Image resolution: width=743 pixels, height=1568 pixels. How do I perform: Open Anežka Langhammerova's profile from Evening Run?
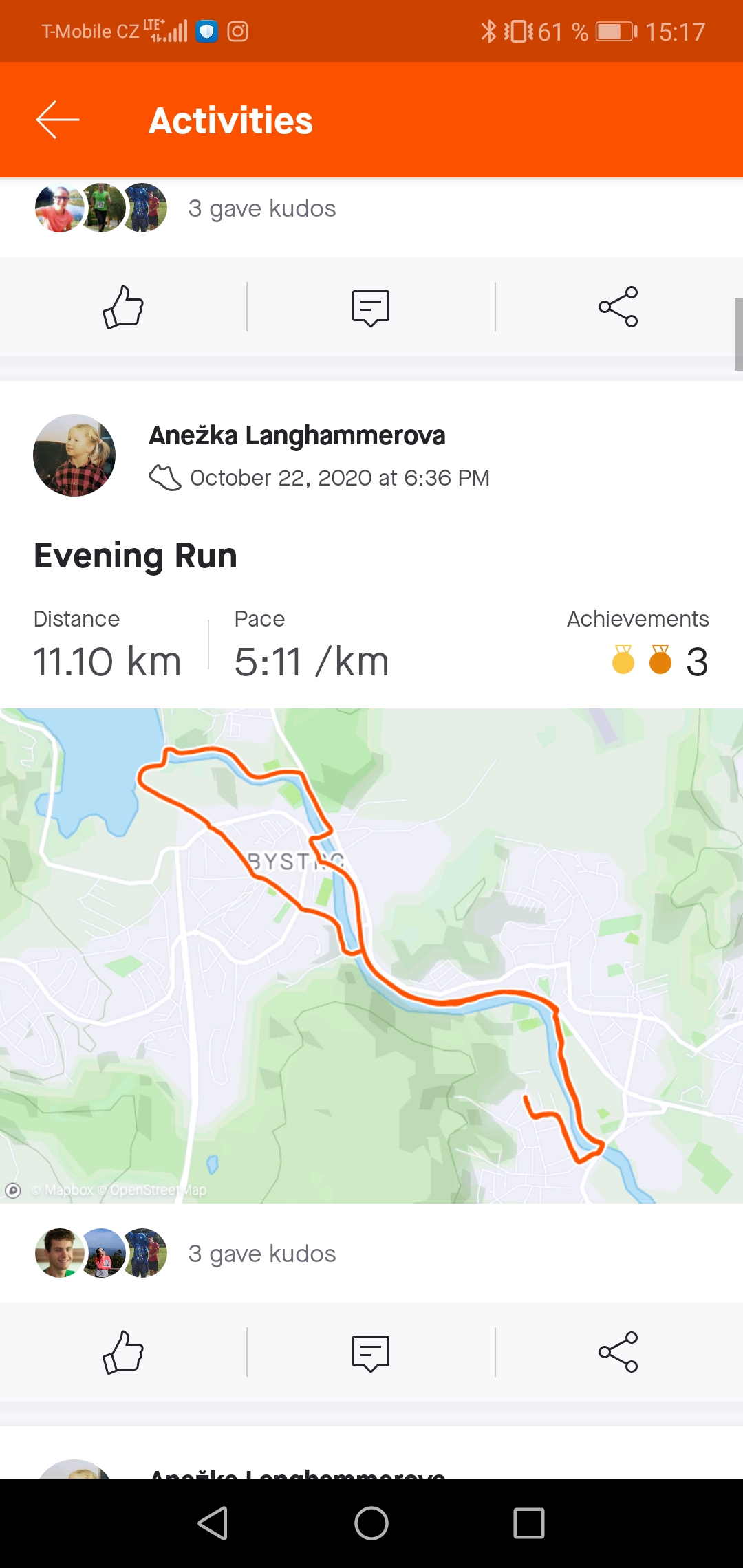point(74,455)
